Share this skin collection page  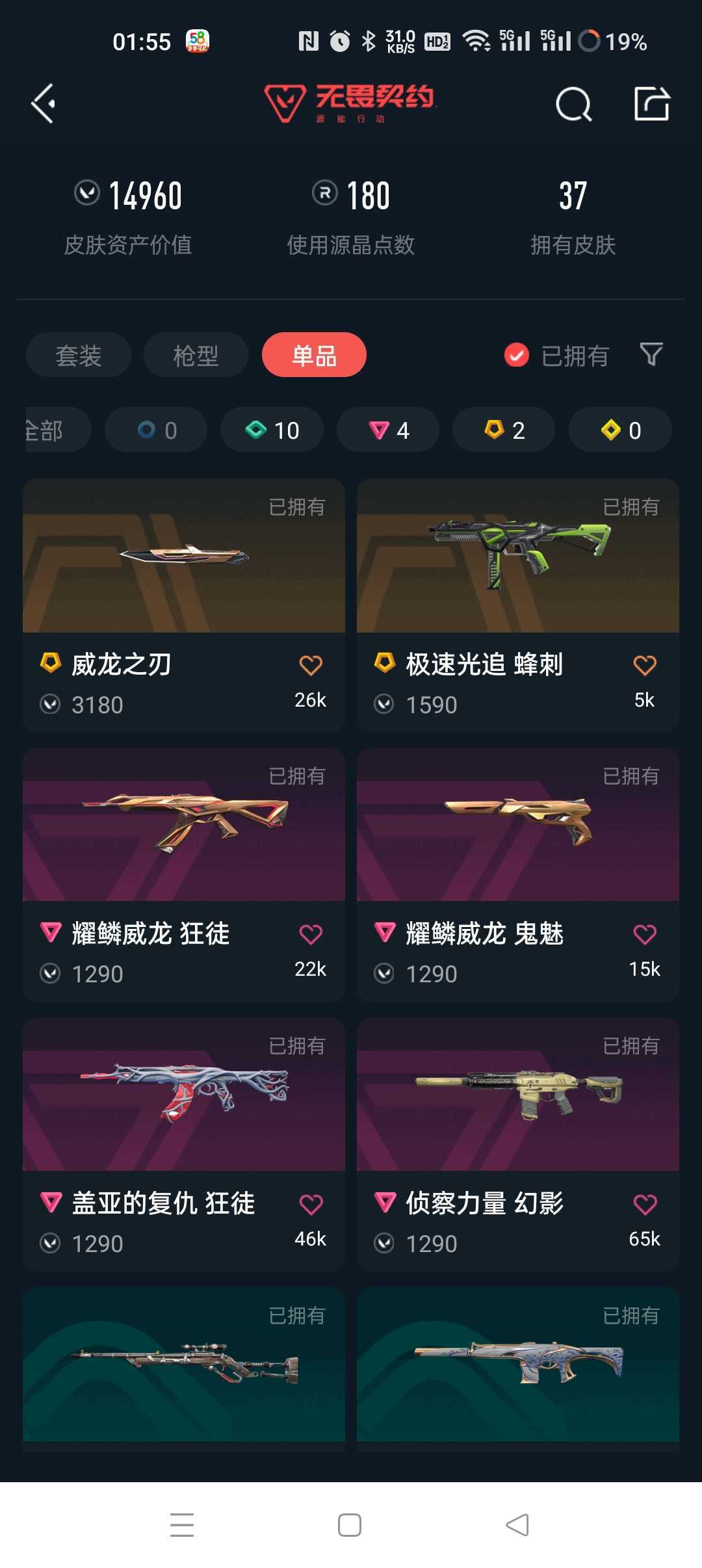(652, 103)
